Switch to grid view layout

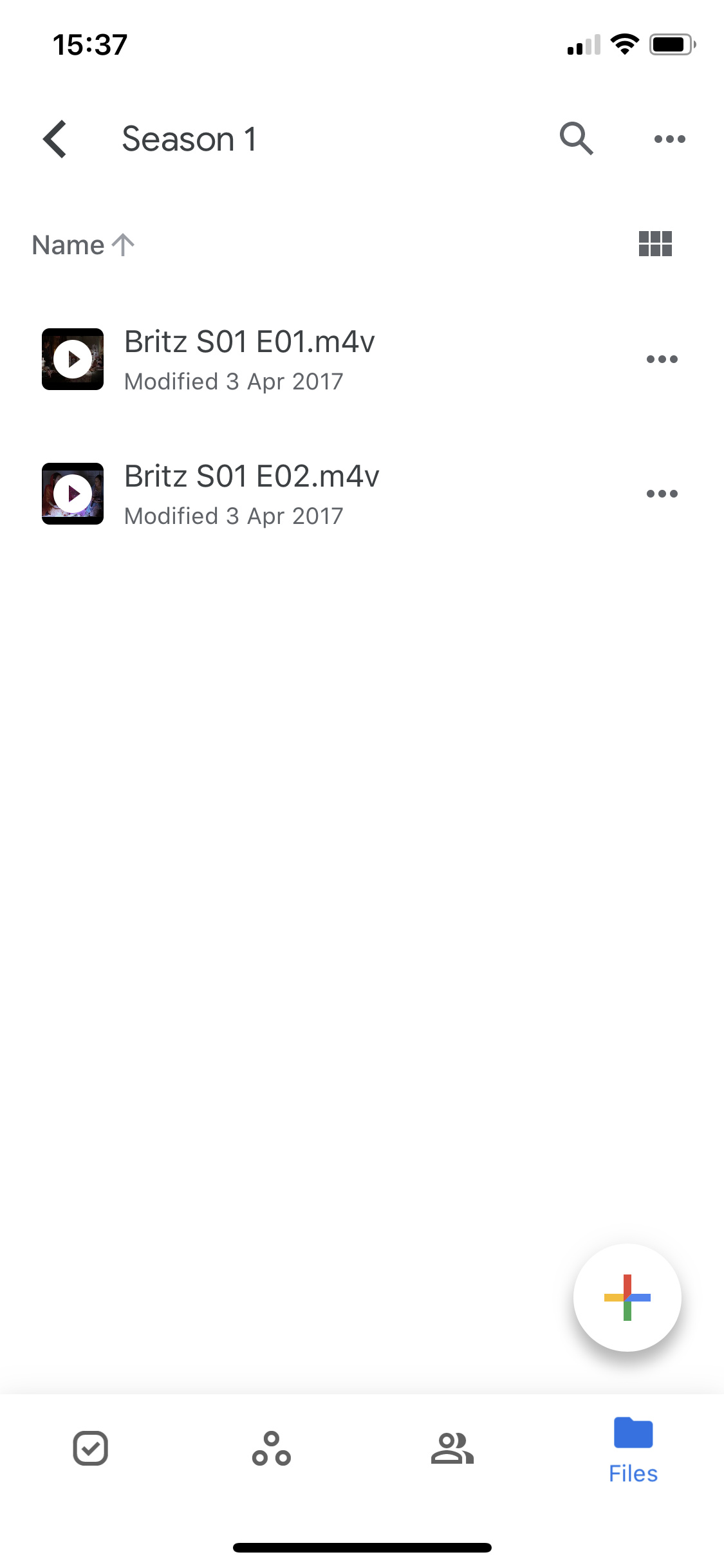pyautogui.click(x=655, y=244)
